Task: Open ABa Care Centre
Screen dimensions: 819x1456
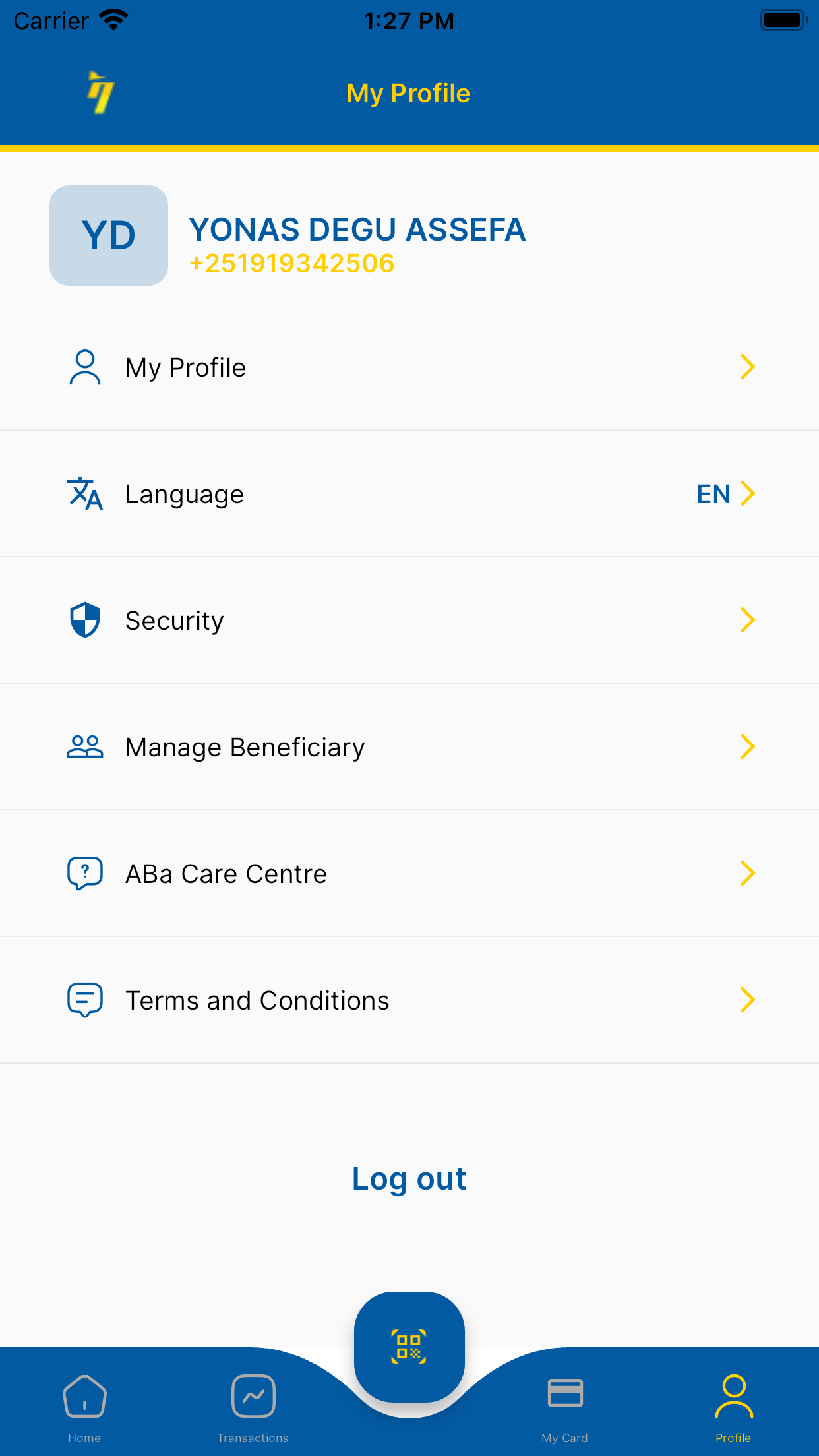Action: (x=409, y=874)
